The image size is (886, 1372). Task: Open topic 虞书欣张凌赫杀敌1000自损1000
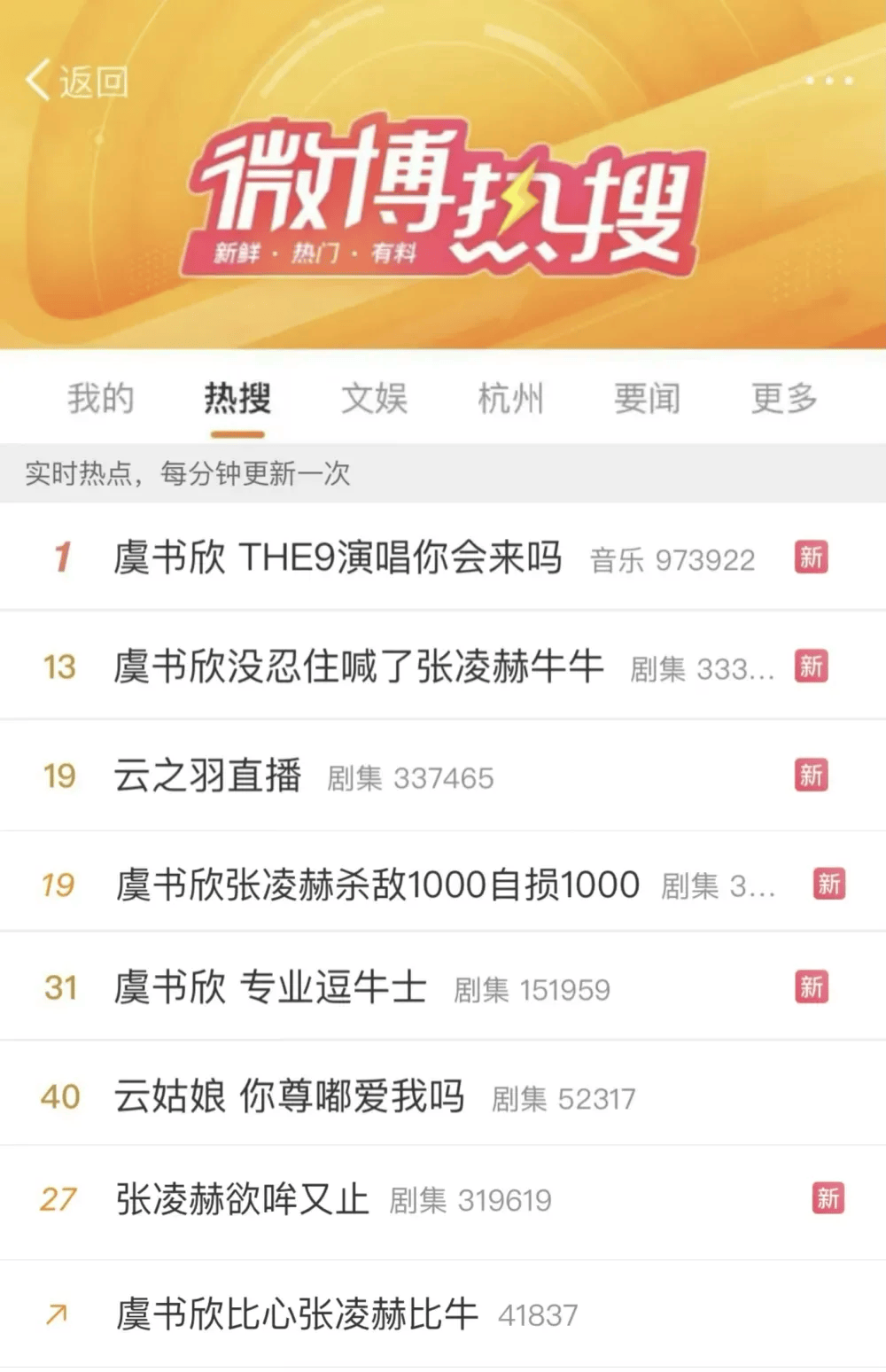pyautogui.click(x=377, y=885)
